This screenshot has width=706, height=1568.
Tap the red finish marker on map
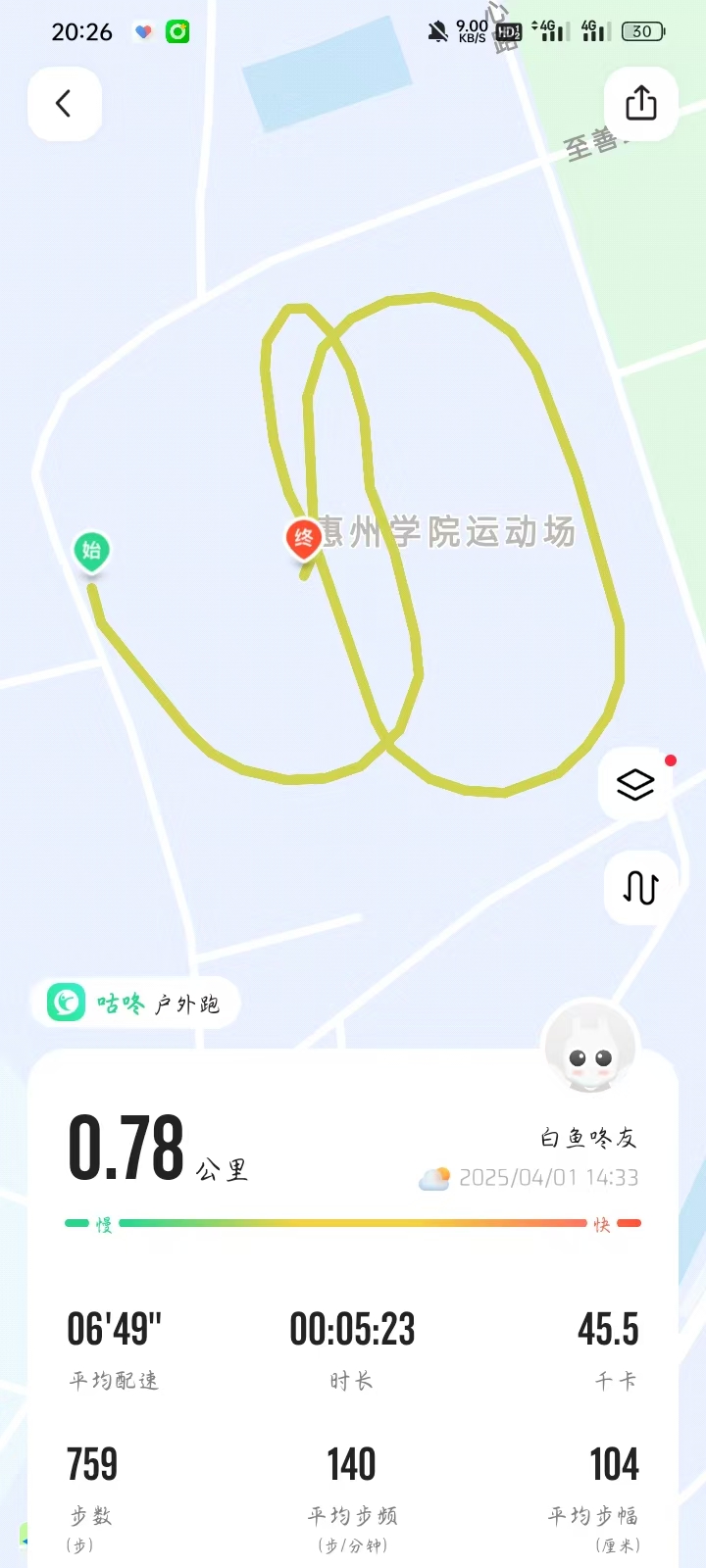pyautogui.click(x=304, y=538)
